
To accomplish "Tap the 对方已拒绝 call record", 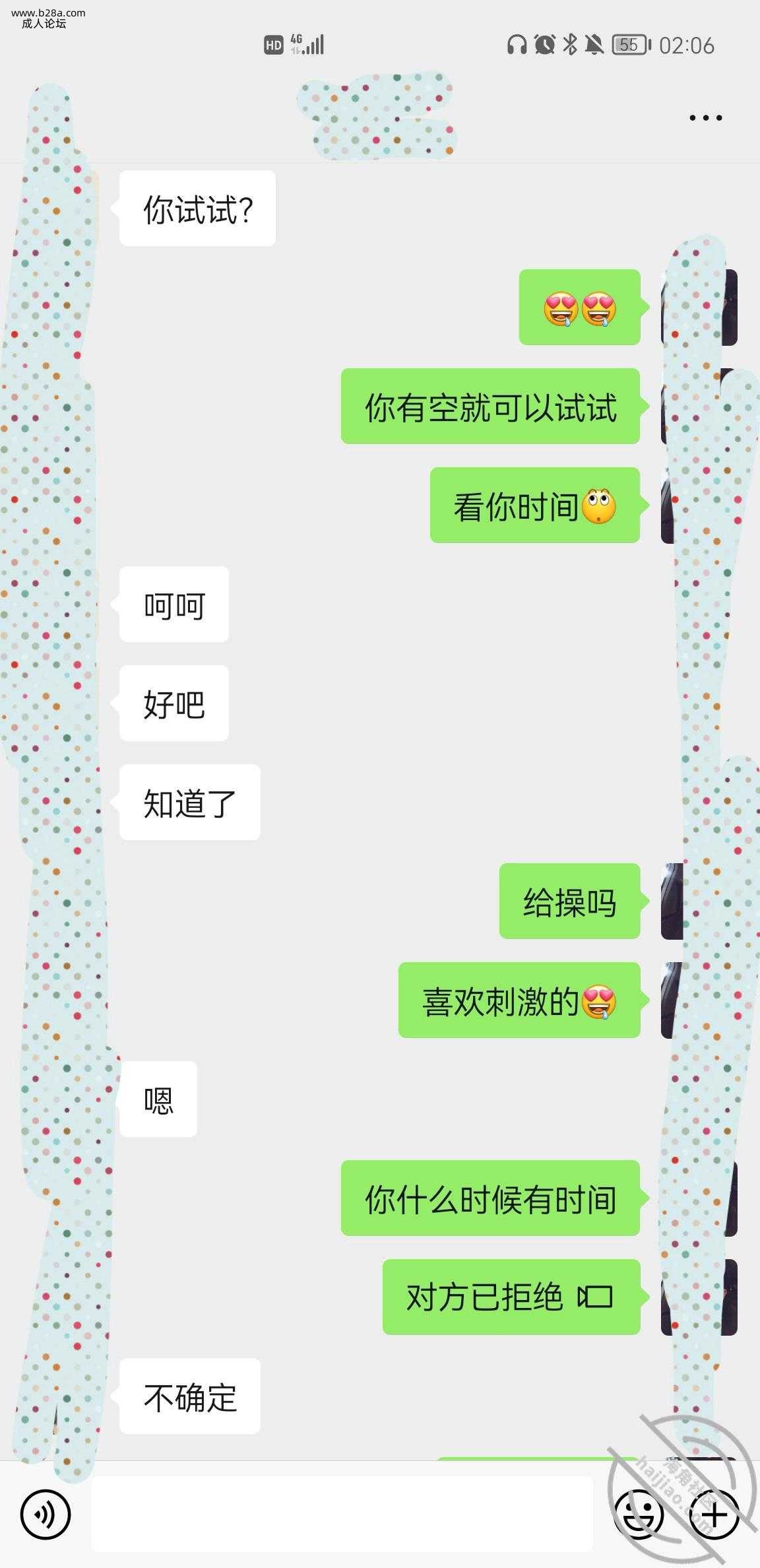I will (x=511, y=1297).
